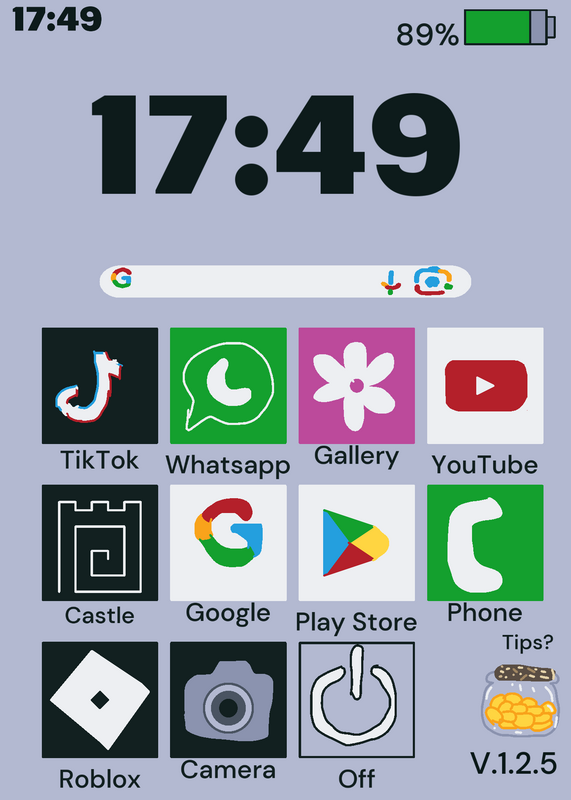This screenshot has width=571, height=800.
Task: Open the Phone dialer app
Action: 485,543
